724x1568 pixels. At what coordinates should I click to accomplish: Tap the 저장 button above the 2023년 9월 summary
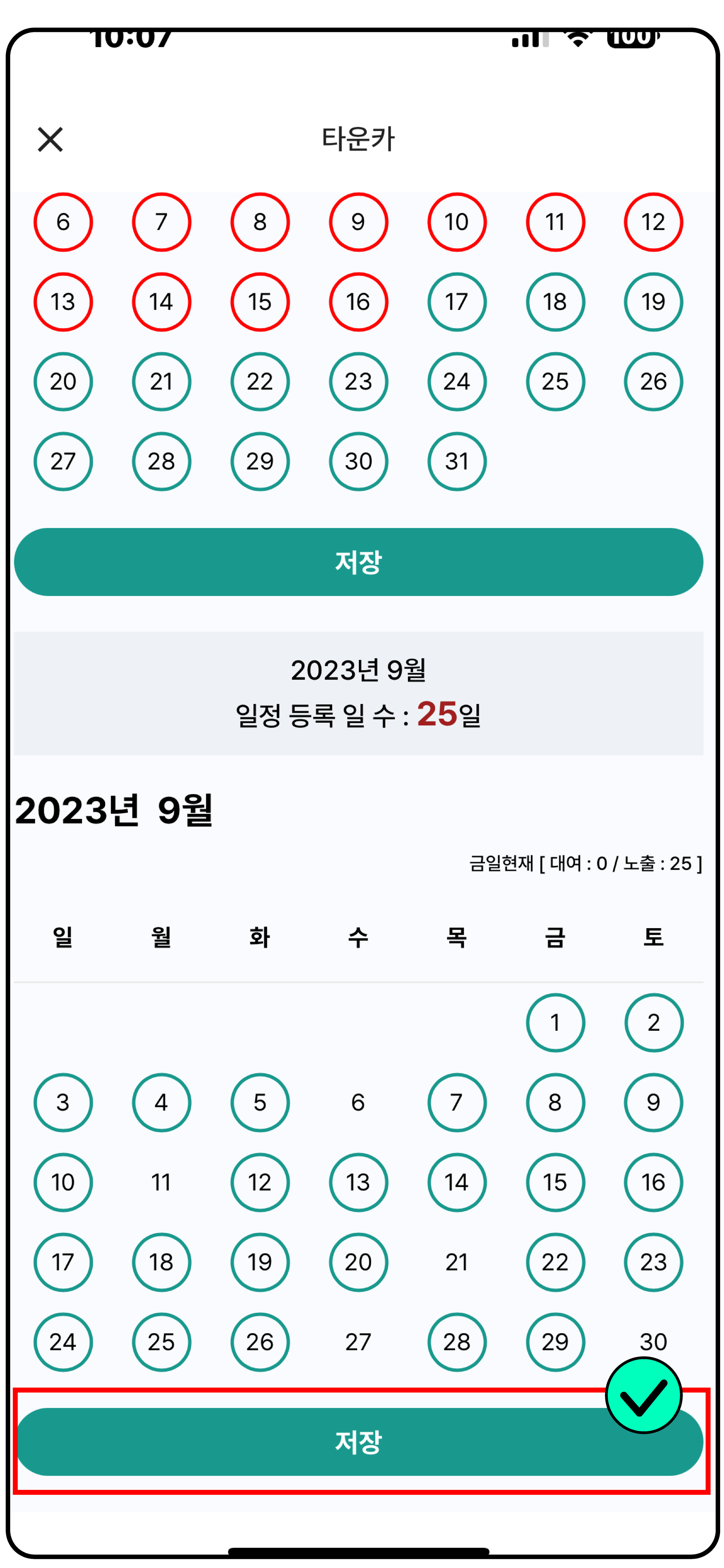point(358,561)
